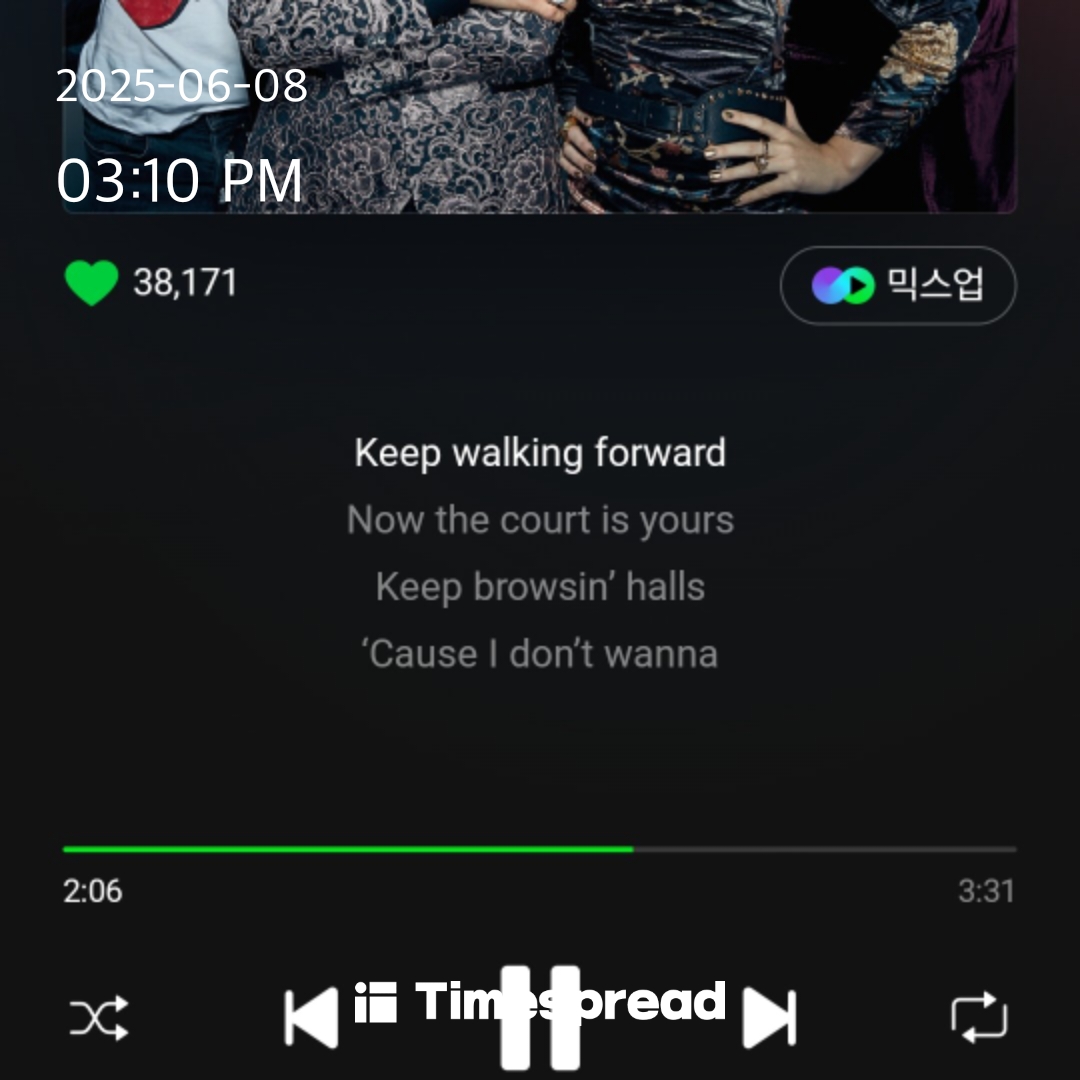Tap the playback progress bar to seek
The image size is (1080, 1080).
coord(540,849)
